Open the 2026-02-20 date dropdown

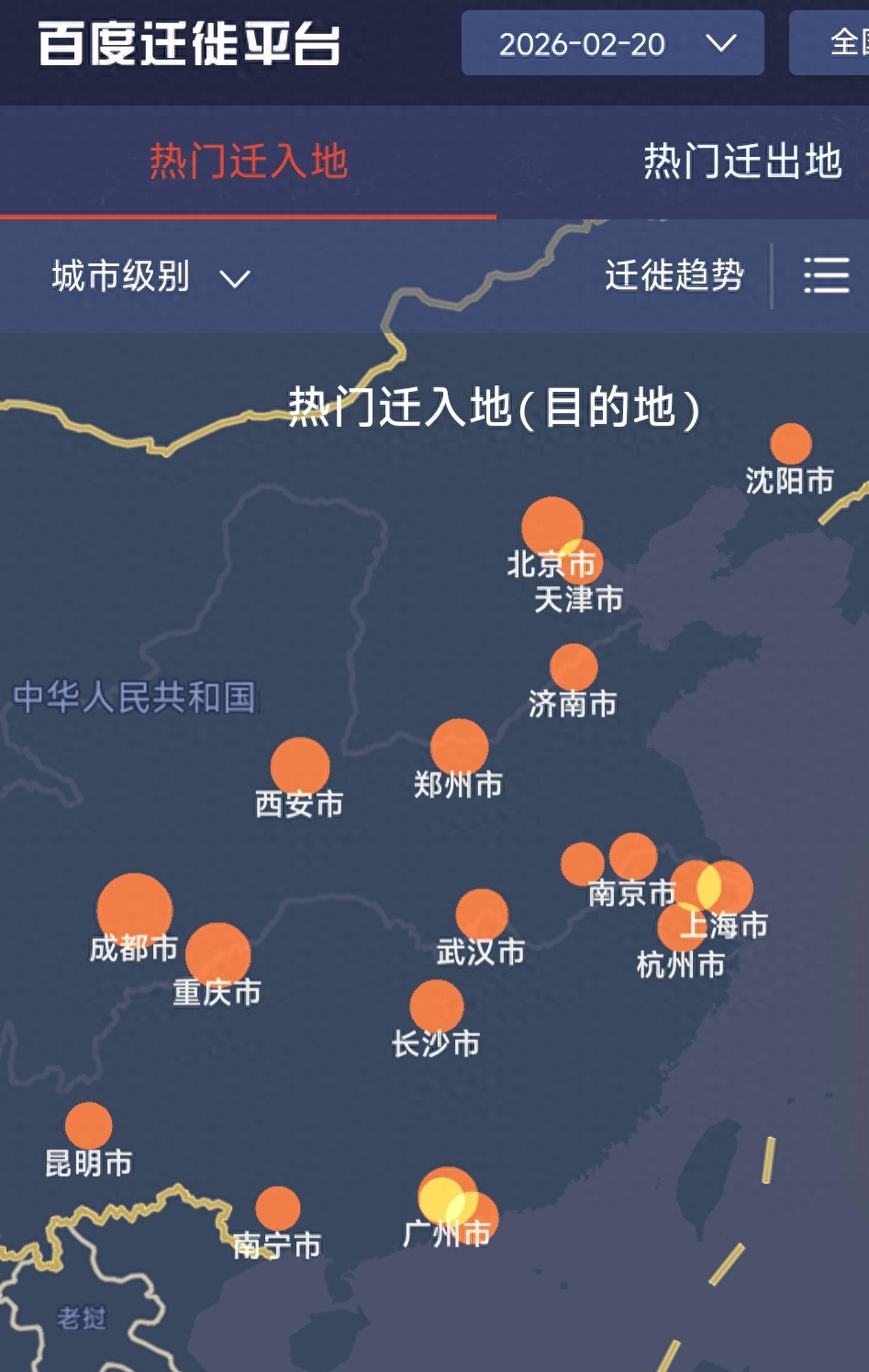point(612,43)
